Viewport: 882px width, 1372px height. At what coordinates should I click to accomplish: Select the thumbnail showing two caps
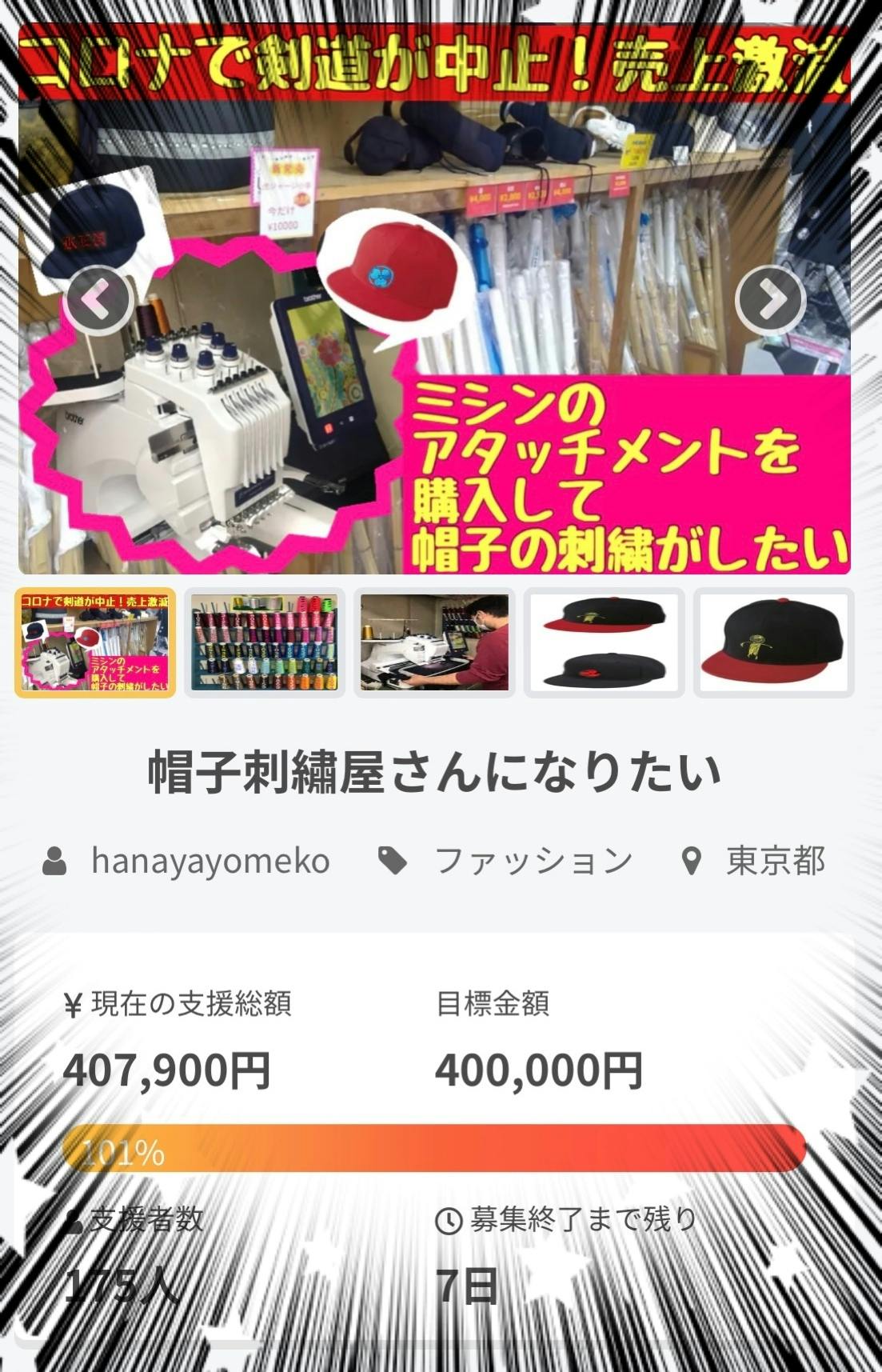click(604, 642)
